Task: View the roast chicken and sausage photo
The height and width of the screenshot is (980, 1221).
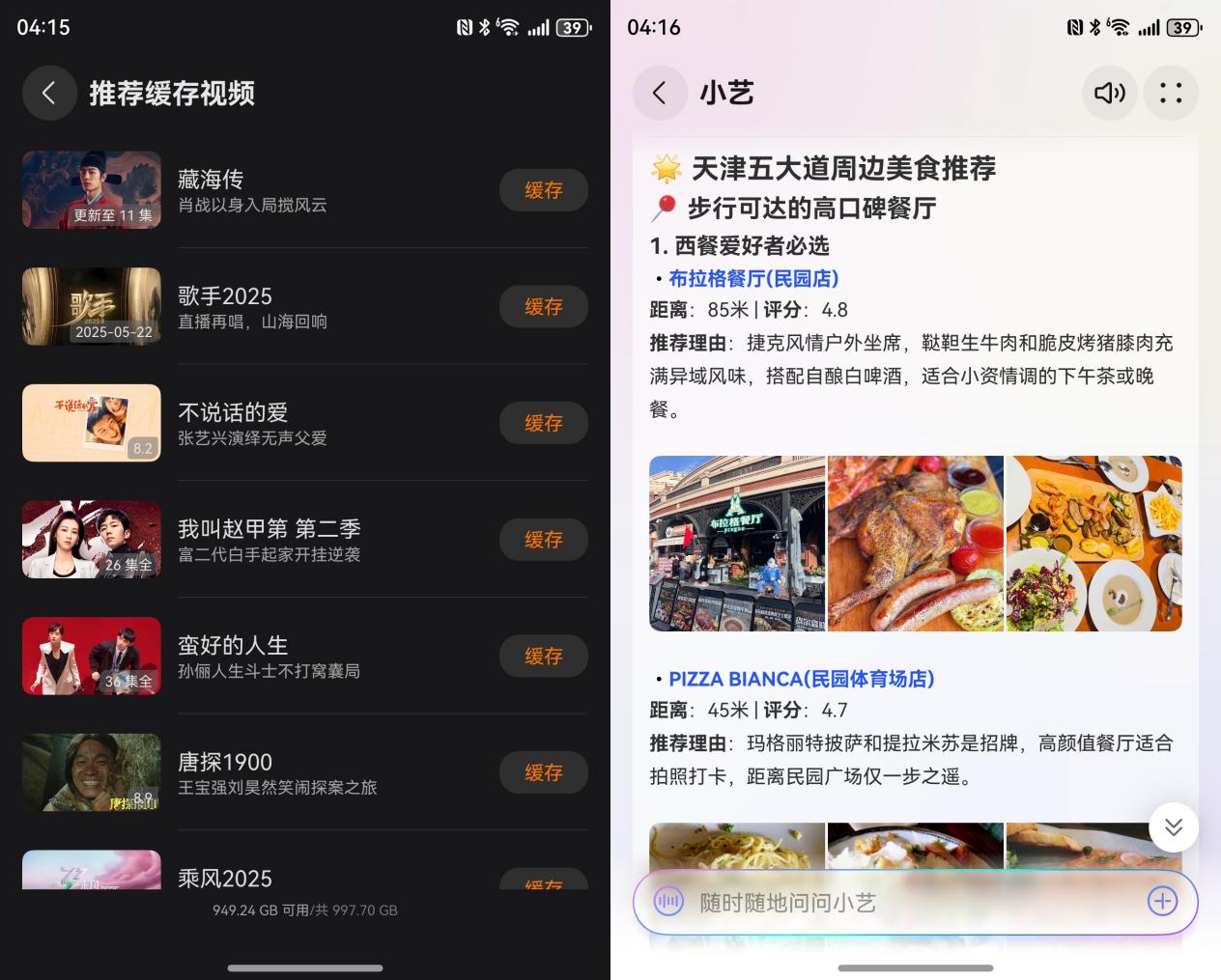Action: [x=915, y=544]
